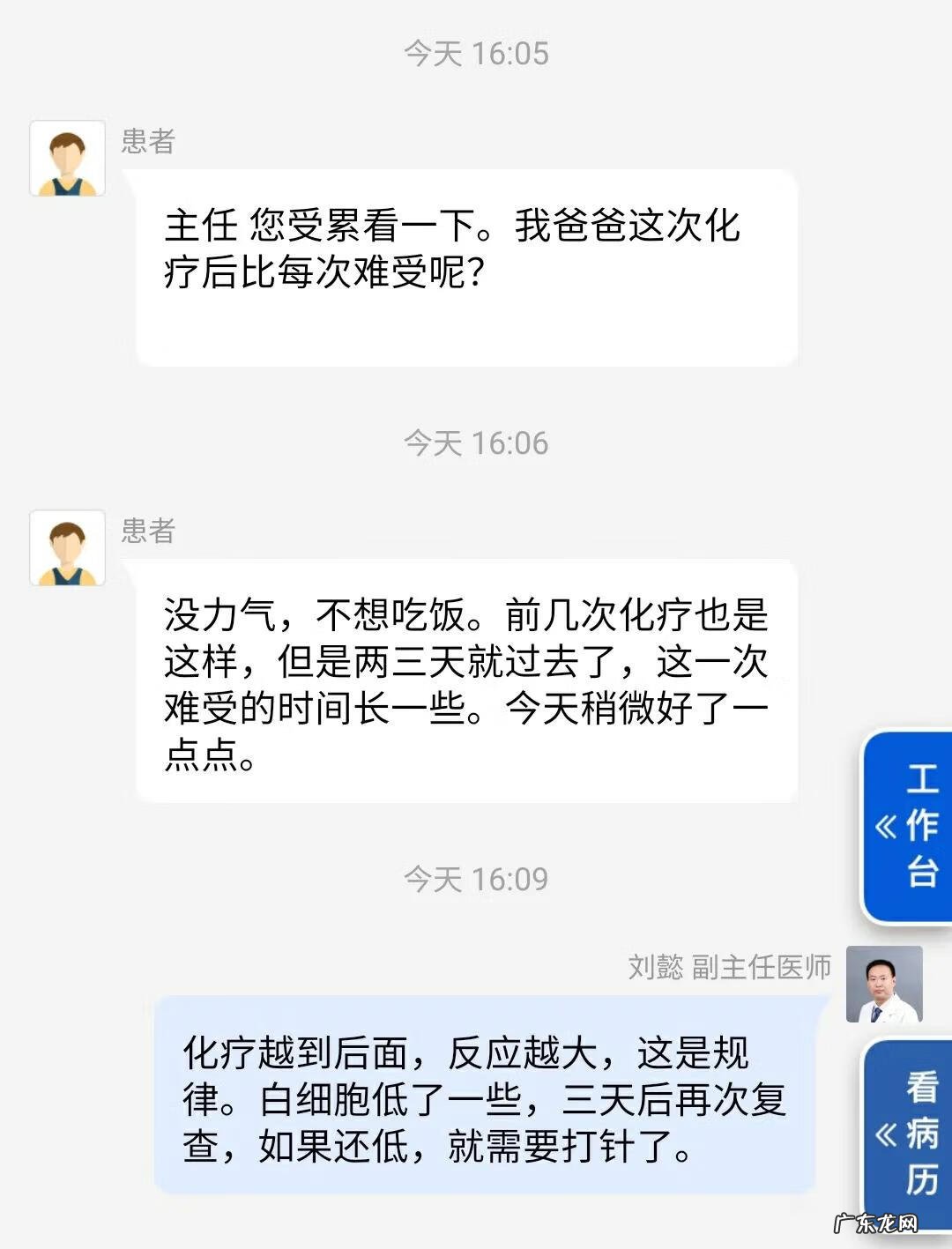This screenshot has width=952, height=1249.
Task: Tap the workbench blue sidebar icon
Action: [x=908, y=827]
